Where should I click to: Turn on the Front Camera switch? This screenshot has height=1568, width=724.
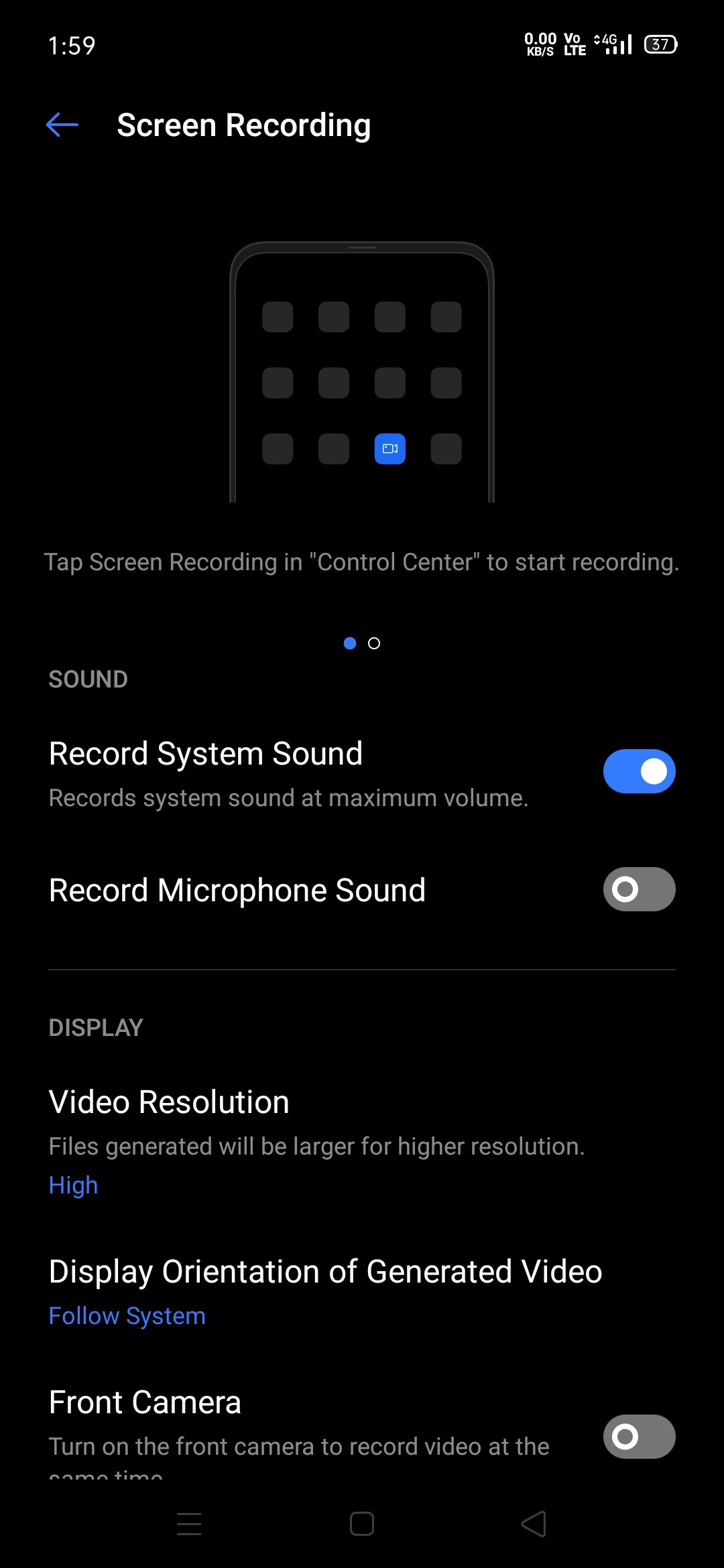[639, 1436]
